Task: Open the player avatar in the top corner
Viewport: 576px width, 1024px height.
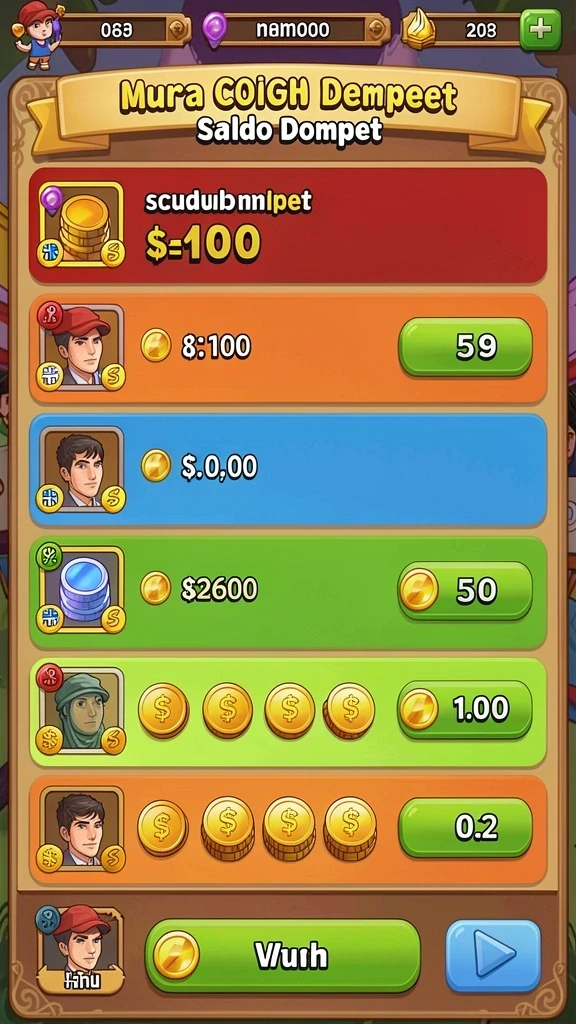Action: pyautogui.click(x=40, y=34)
